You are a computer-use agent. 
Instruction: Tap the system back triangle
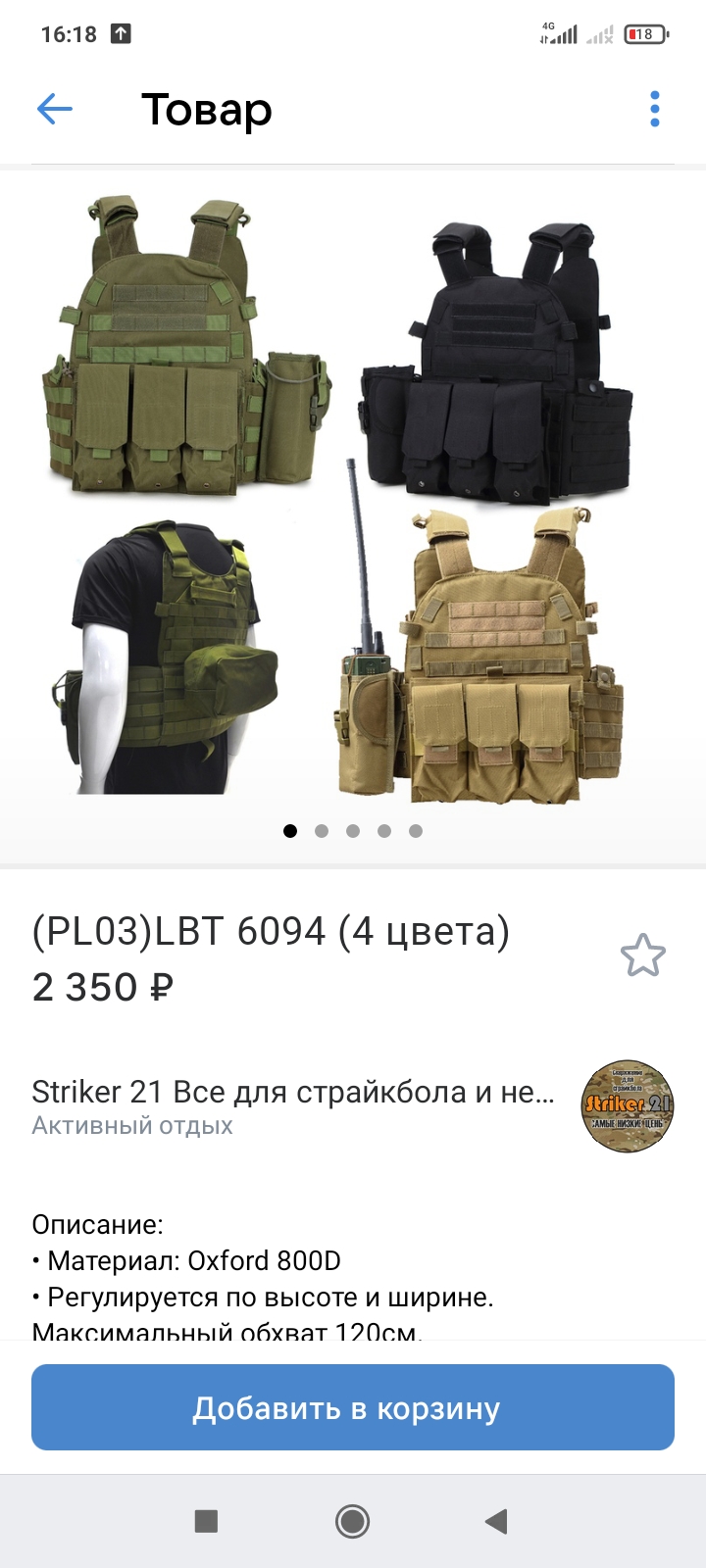pyautogui.click(x=496, y=1521)
